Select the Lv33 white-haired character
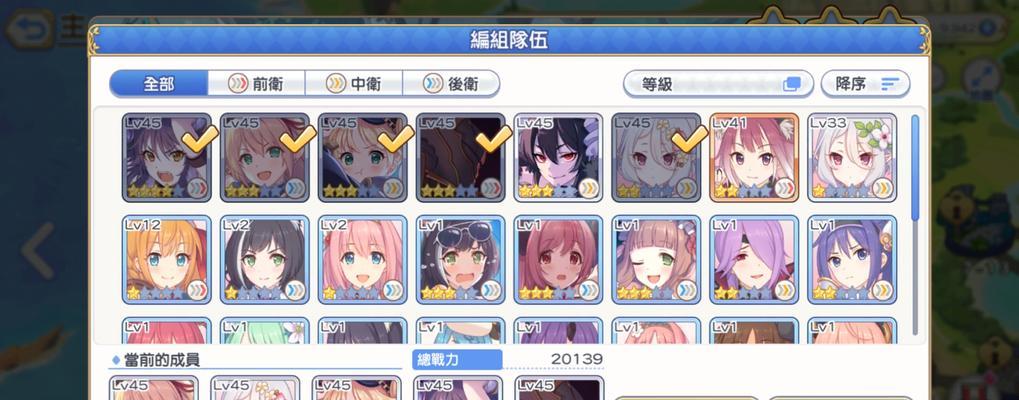This screenshot has width=1019, height=400. [851, 157]
